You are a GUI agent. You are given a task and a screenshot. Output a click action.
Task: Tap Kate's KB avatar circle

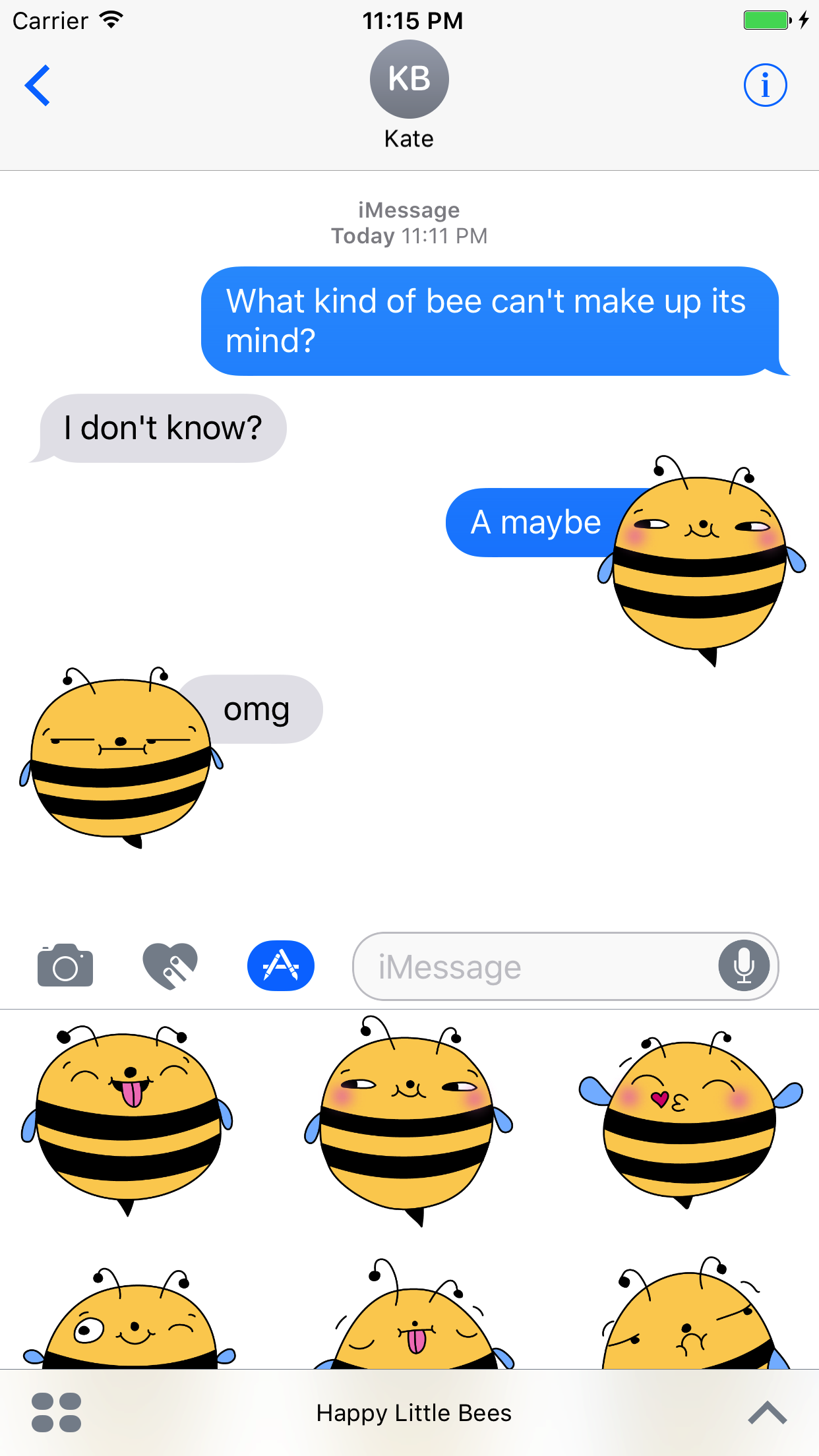point(409,78)
